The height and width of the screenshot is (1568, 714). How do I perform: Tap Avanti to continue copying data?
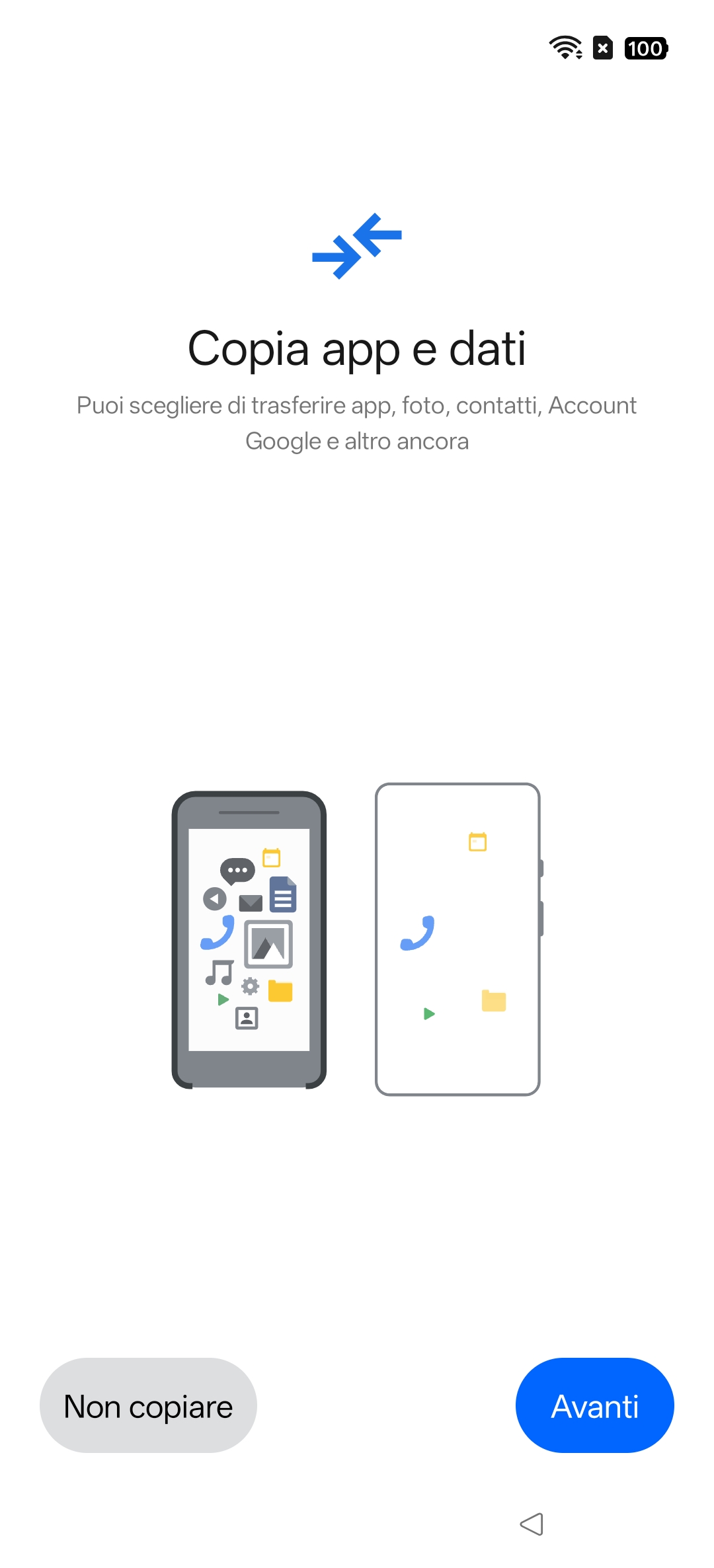coord(594,1405)
